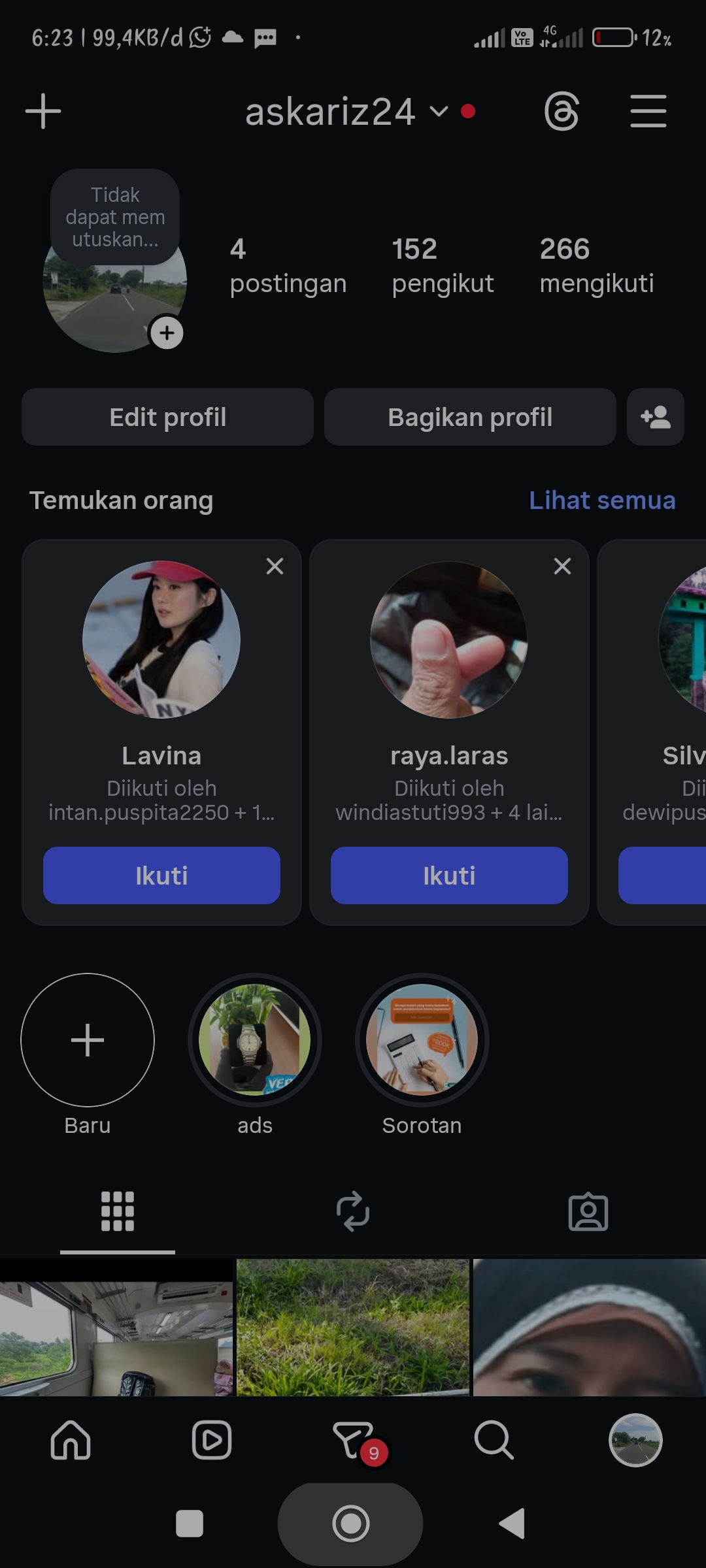706x1568 pixels.
Task: Tap Bagikan profil button
Action: [x=470, y=417]
